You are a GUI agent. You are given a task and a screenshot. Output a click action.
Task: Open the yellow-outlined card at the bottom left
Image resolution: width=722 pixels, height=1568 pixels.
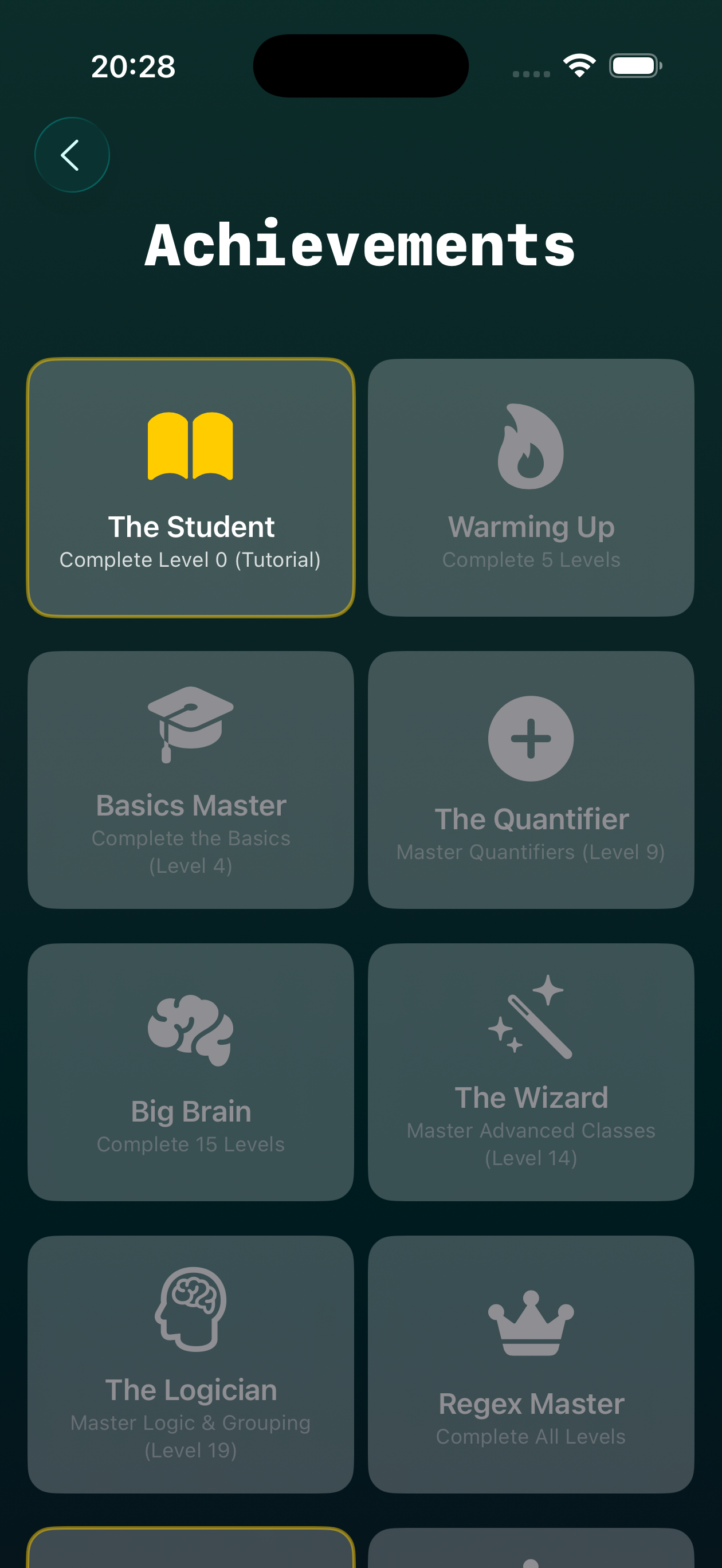[x=191, y=1549]
